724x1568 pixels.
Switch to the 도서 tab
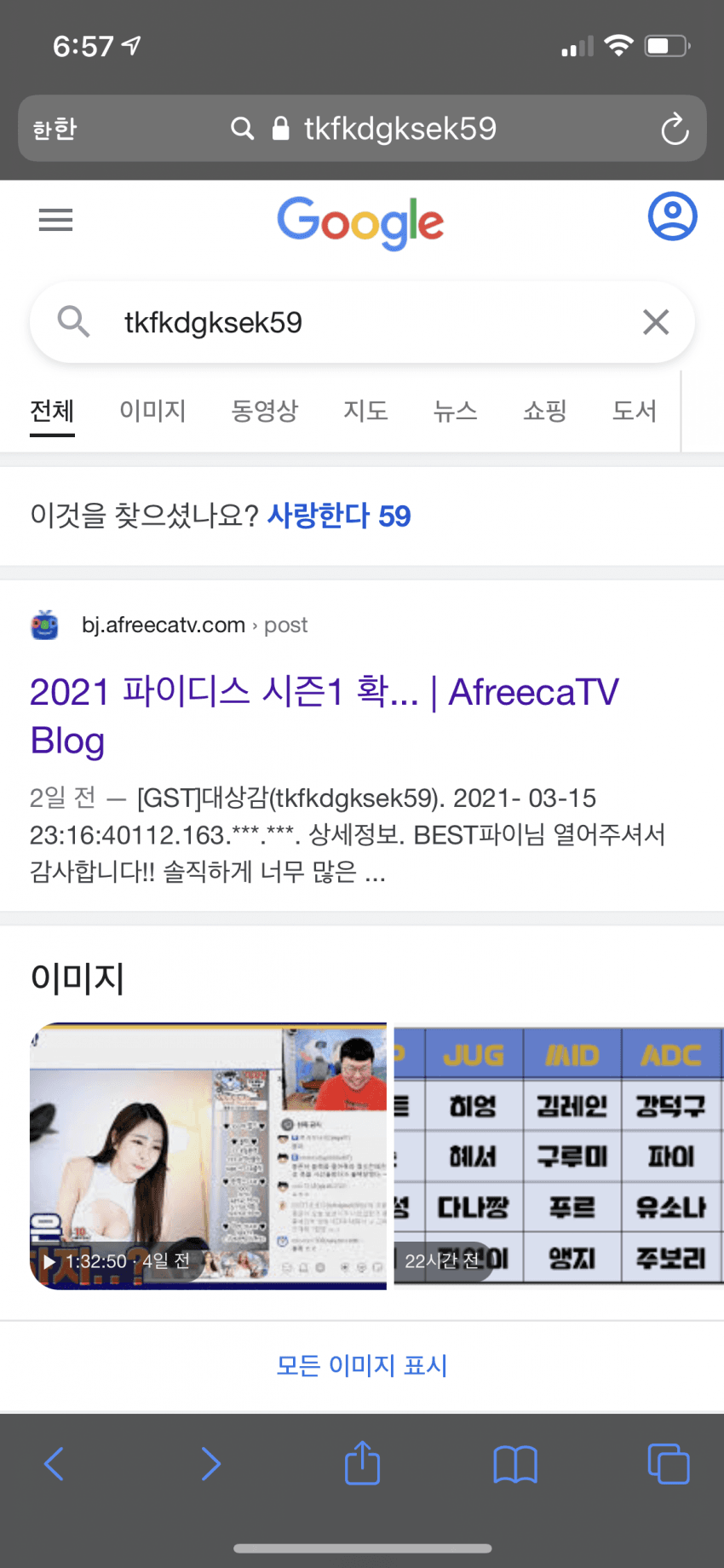[x=634, y=411]
